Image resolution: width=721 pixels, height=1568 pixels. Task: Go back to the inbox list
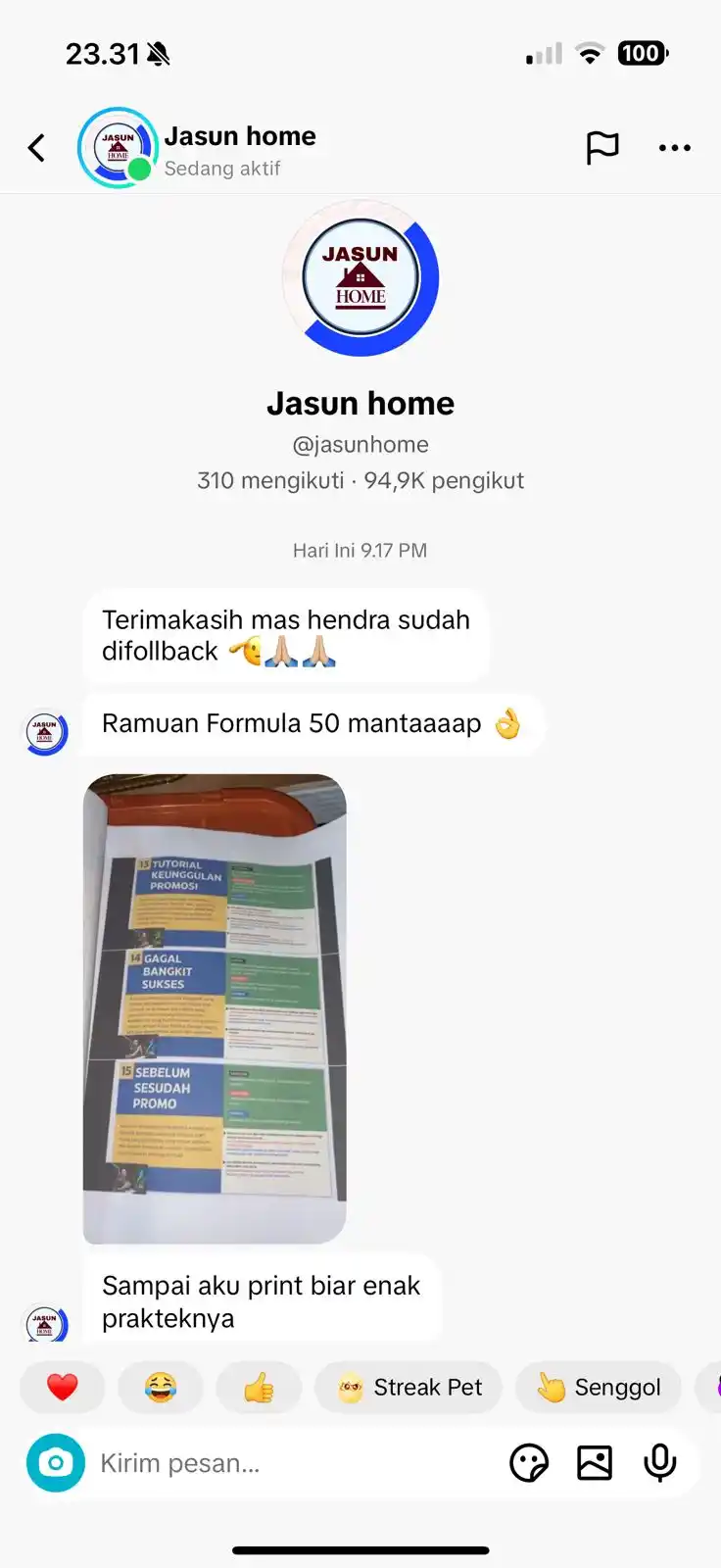[x=37, y=148]
